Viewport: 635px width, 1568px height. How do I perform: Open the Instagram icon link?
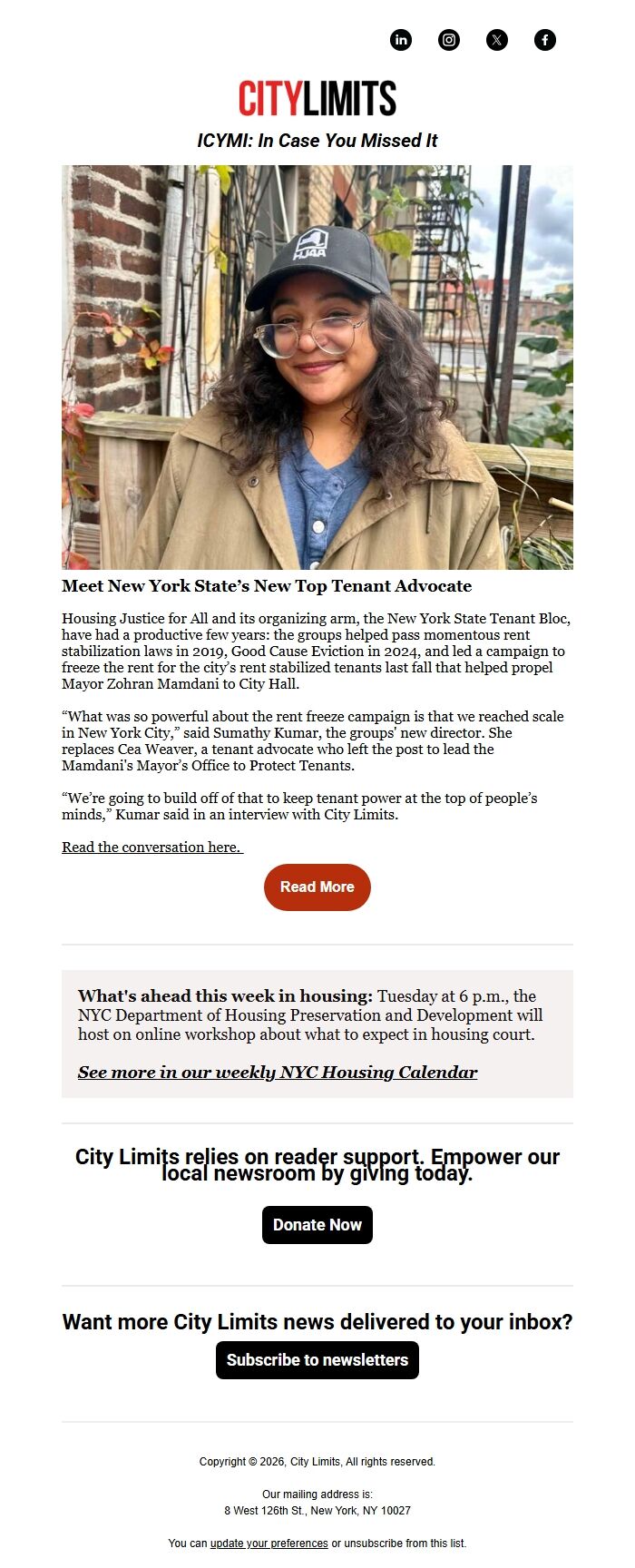coord(449,40)
